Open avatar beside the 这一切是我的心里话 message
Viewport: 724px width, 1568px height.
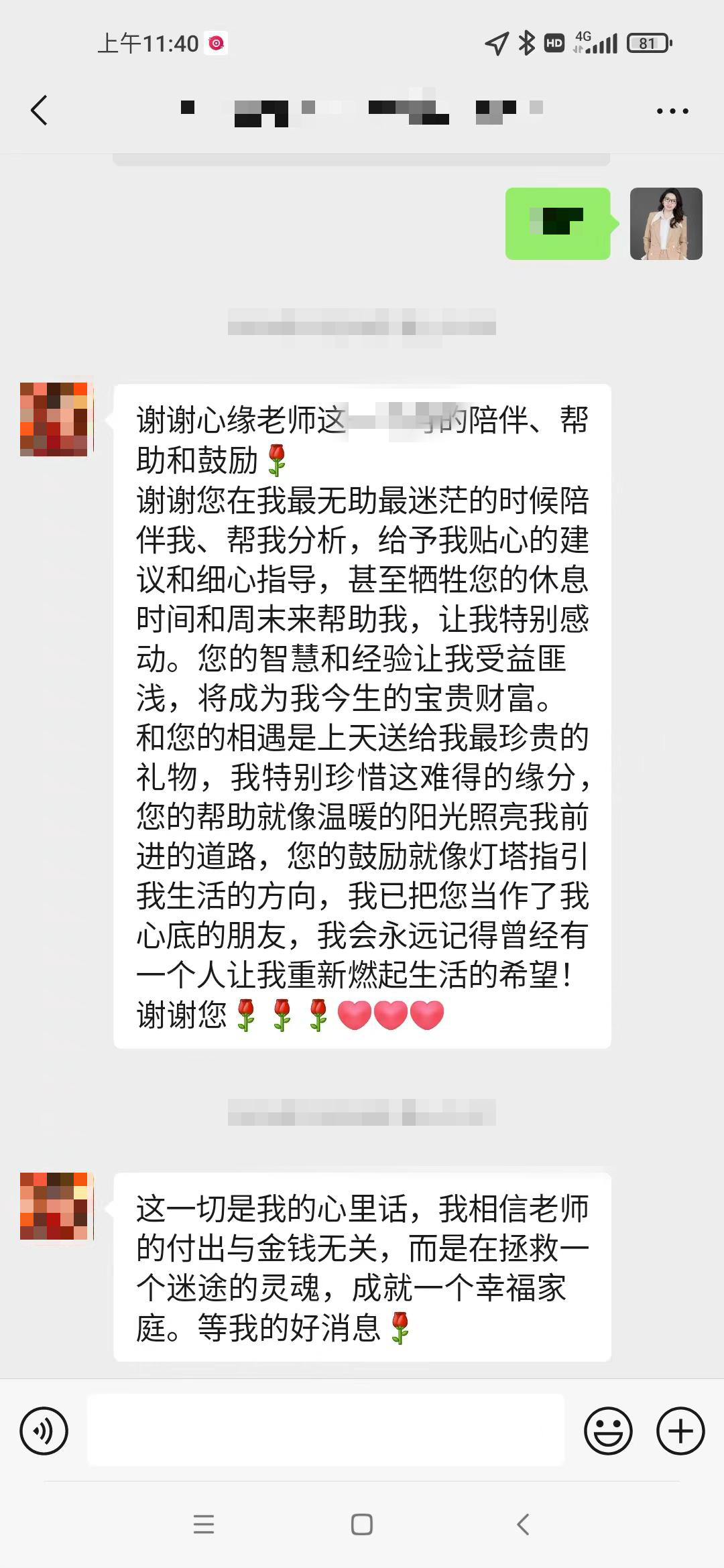54,1206
